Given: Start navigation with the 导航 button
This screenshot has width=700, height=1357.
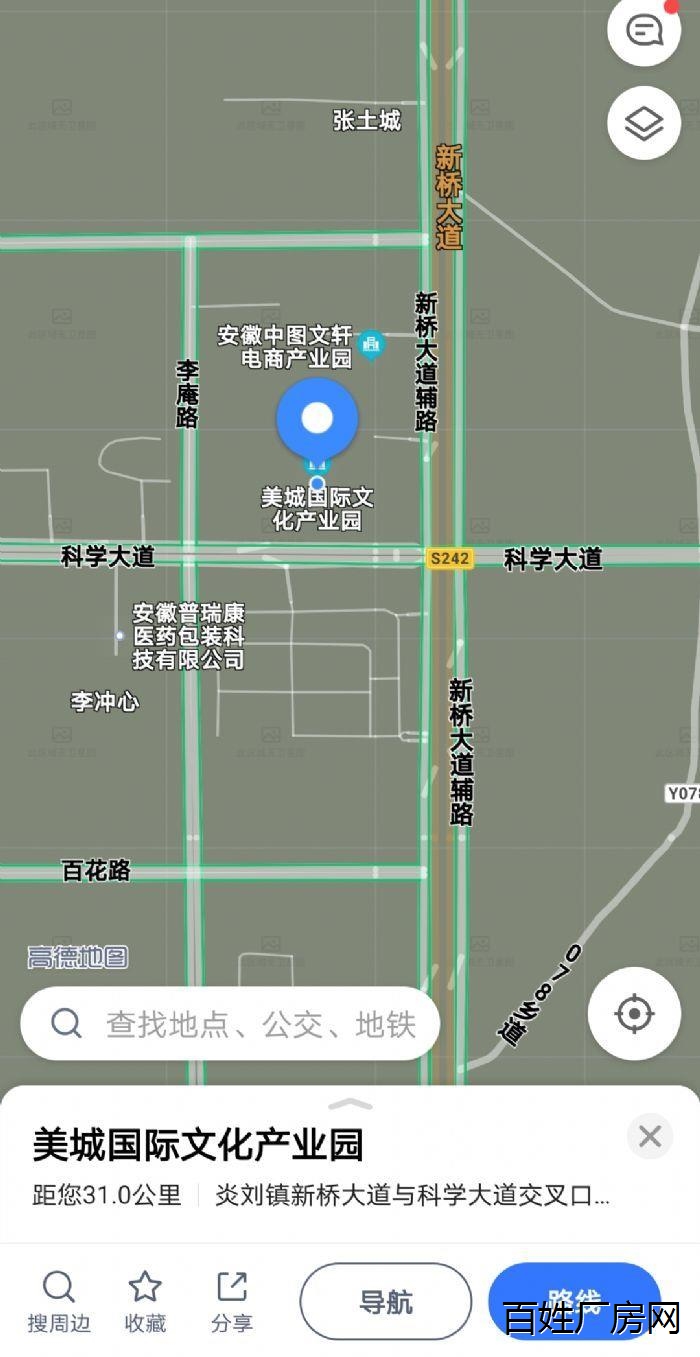Looking at the screenshot, I should tap(385, 1301).
